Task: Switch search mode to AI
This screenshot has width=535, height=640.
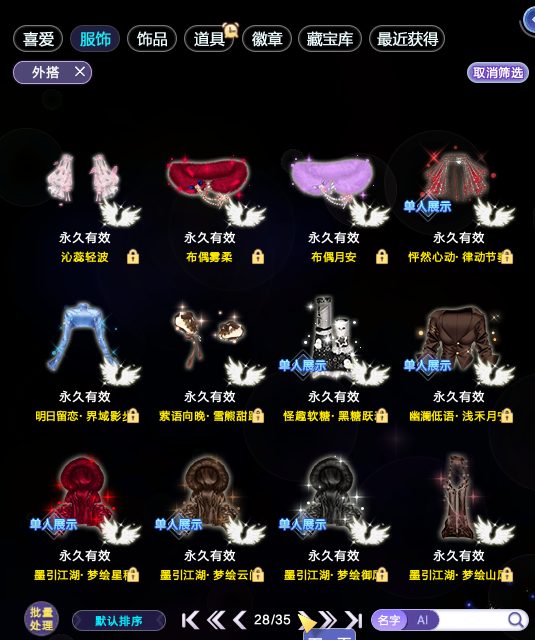Action: pyautogui.click(x=422, y=620)
